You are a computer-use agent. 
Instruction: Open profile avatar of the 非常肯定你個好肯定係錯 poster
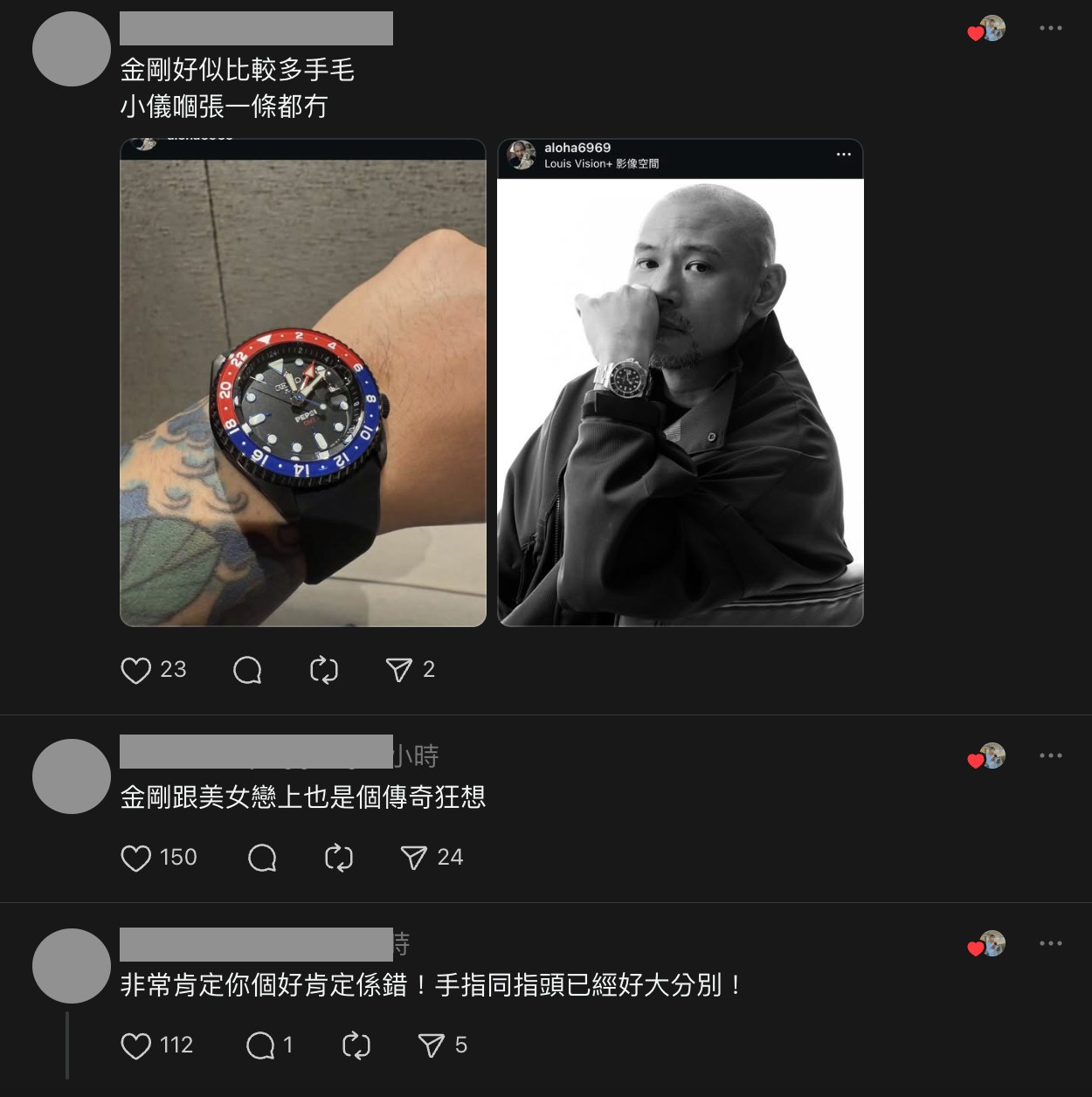point(72,966)
